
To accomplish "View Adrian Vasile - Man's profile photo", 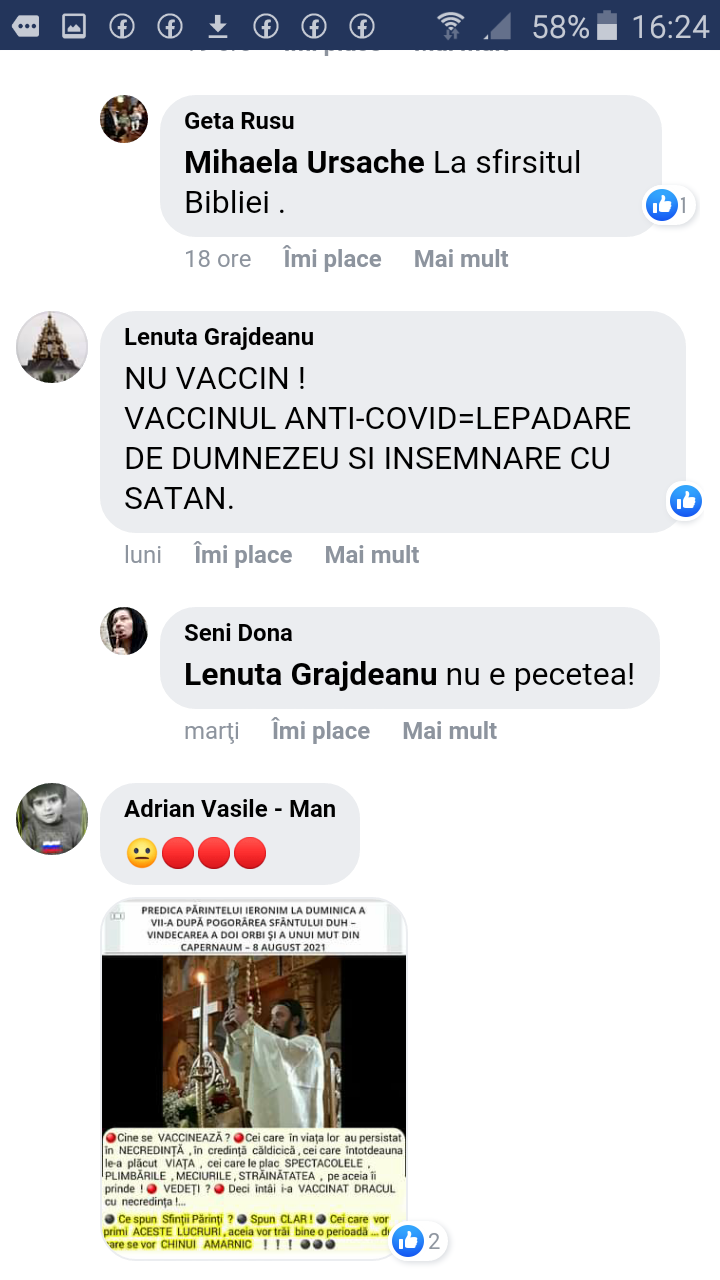I will tap(52, 819).
